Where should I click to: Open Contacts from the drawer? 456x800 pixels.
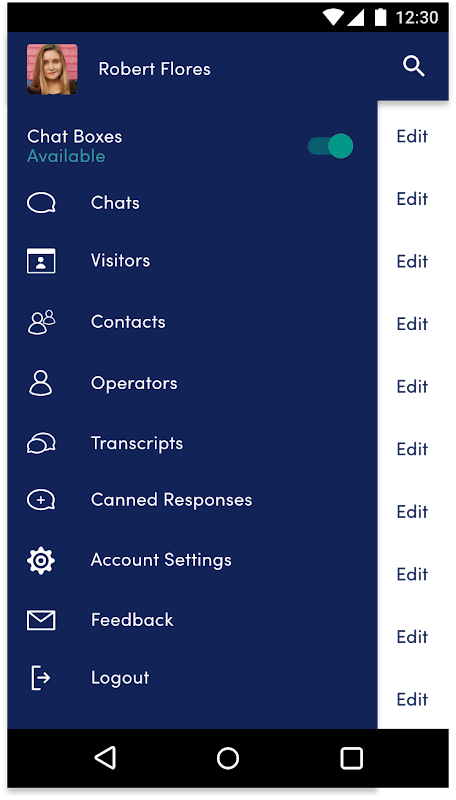click(x=192, y=322)
